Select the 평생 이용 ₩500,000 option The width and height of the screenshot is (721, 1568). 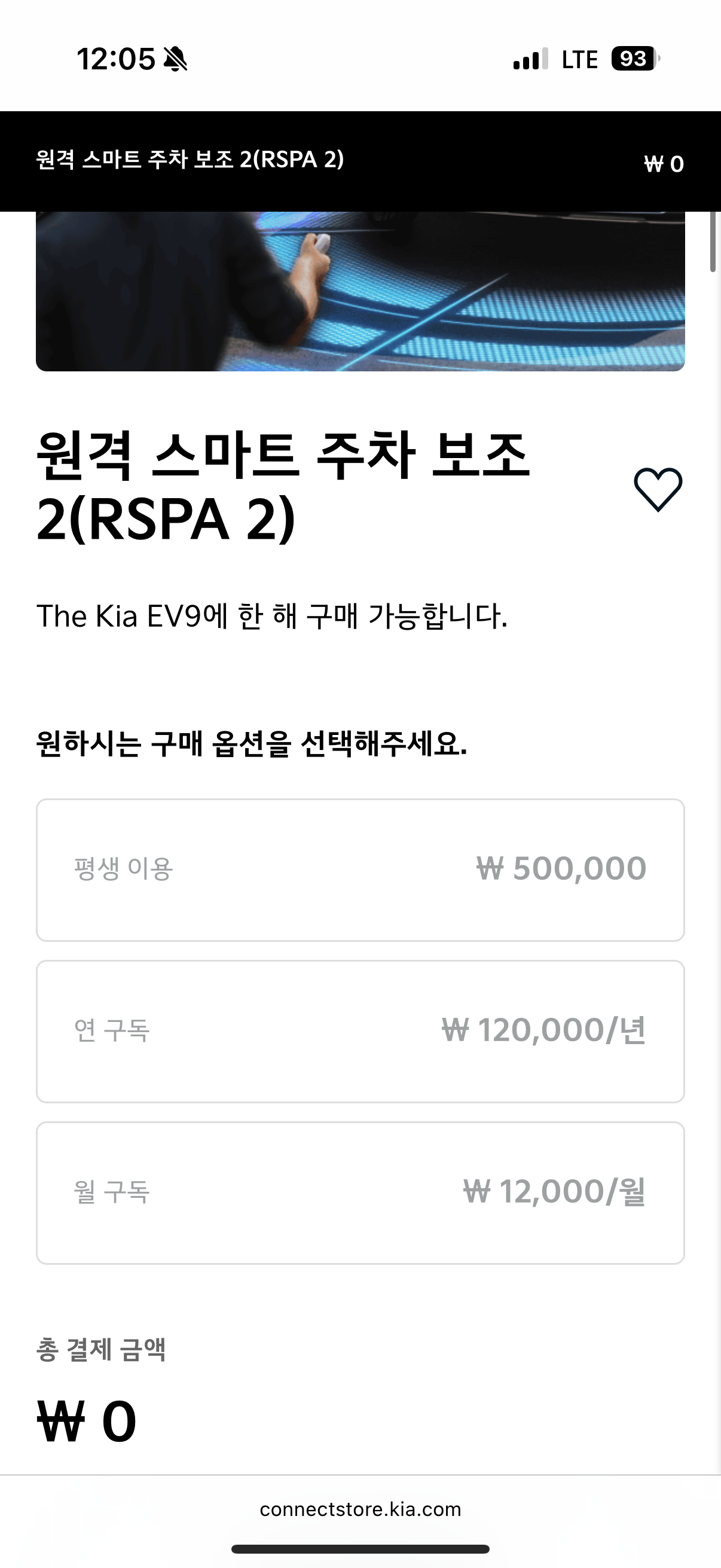[360, 870]
